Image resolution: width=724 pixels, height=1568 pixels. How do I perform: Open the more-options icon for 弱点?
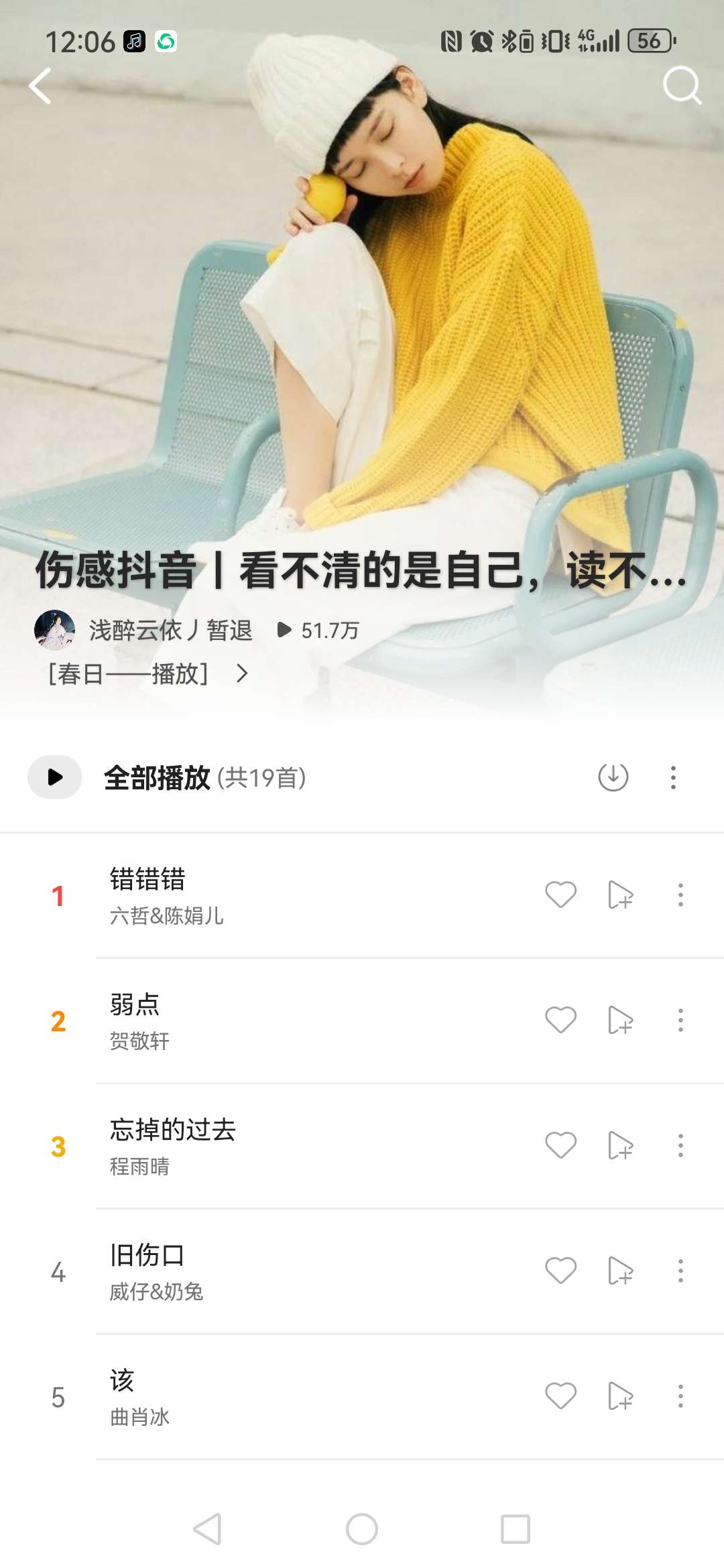click(x=680, y=1021)
